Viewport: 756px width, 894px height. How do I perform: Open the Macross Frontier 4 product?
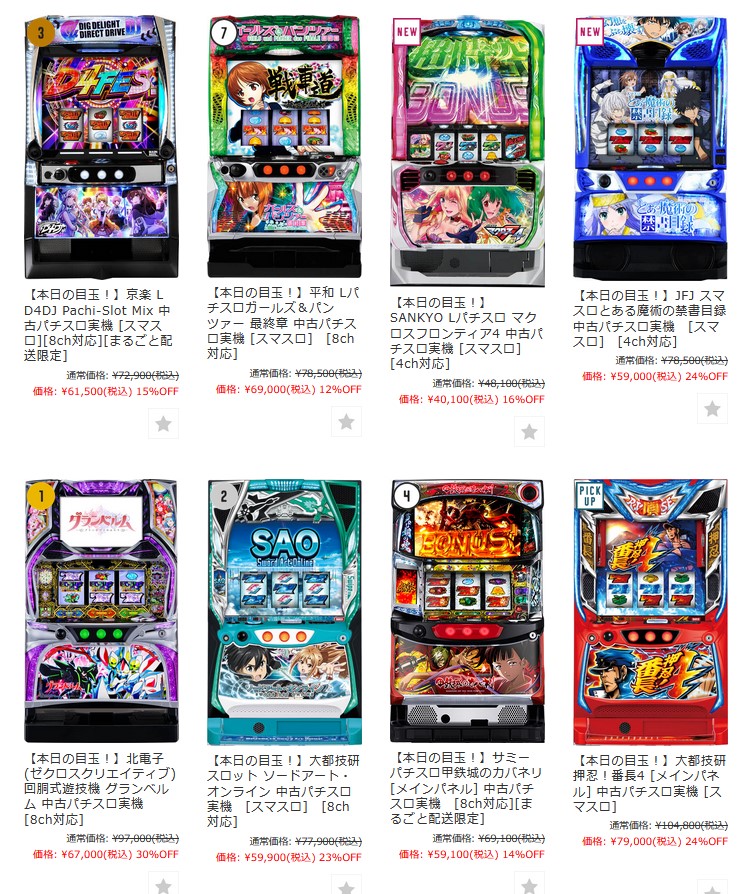click(x=467, y=150)
